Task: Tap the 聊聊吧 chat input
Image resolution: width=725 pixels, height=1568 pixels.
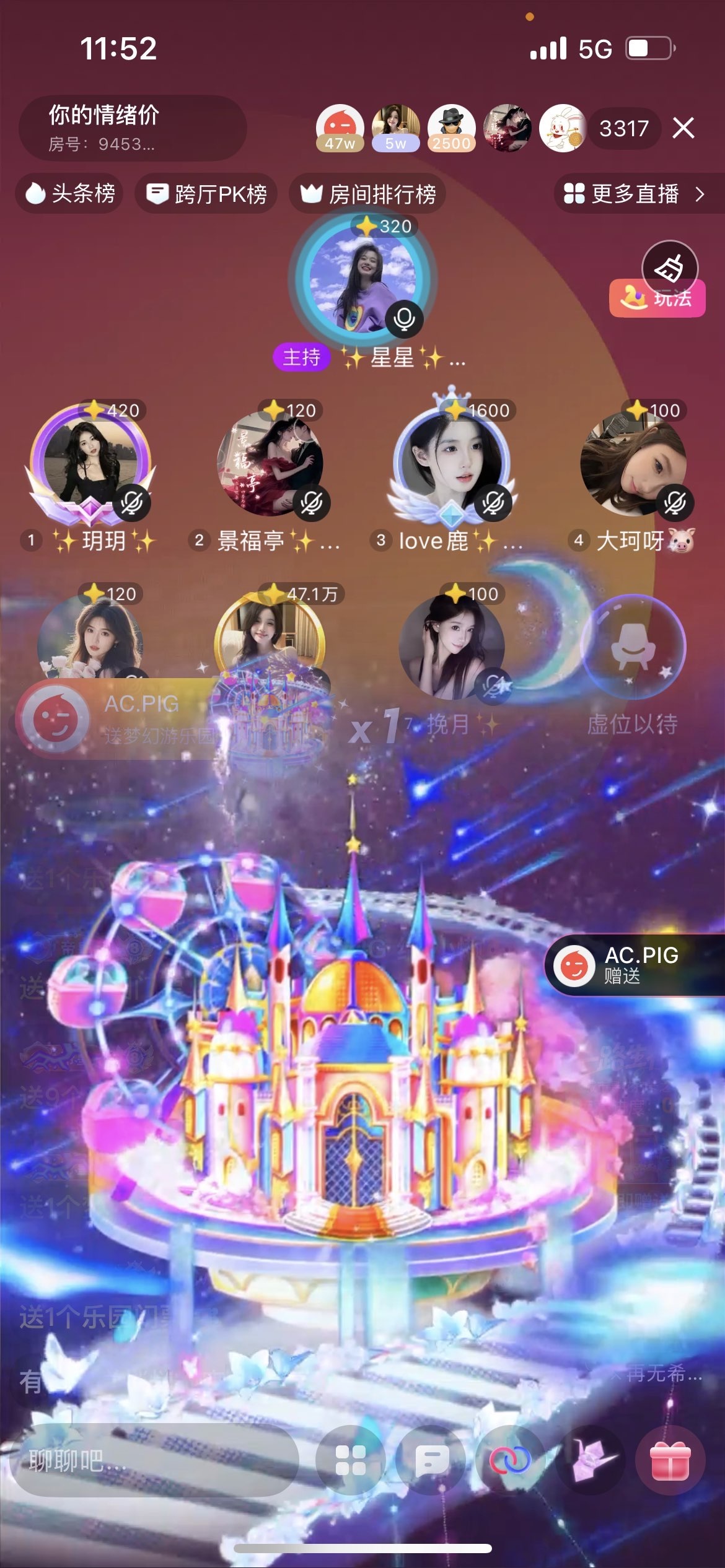Action: click(155, 1461)
